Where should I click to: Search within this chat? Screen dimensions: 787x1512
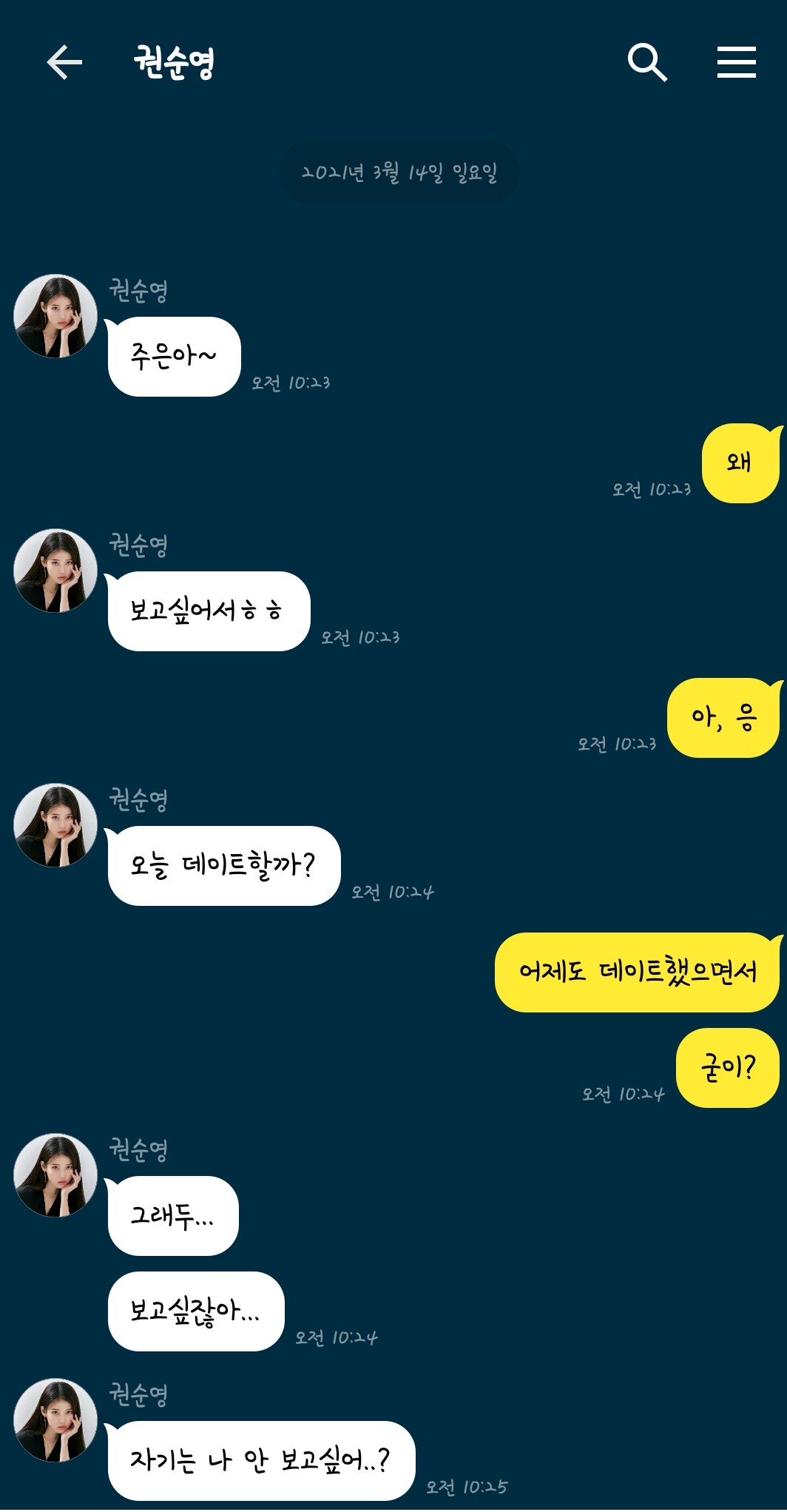tap(647, 61)
